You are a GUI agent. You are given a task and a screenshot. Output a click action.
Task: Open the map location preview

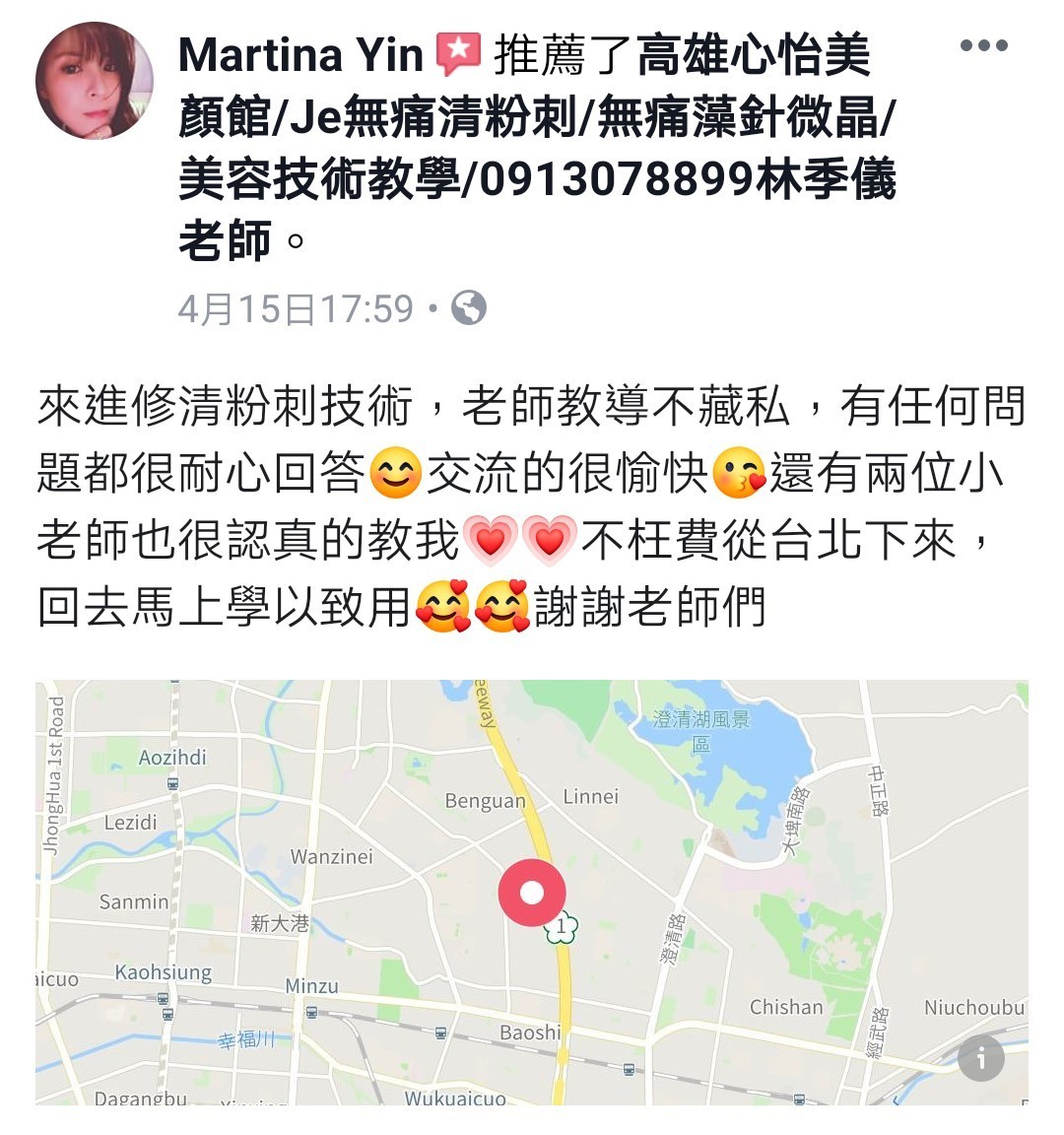pos(532,892)
